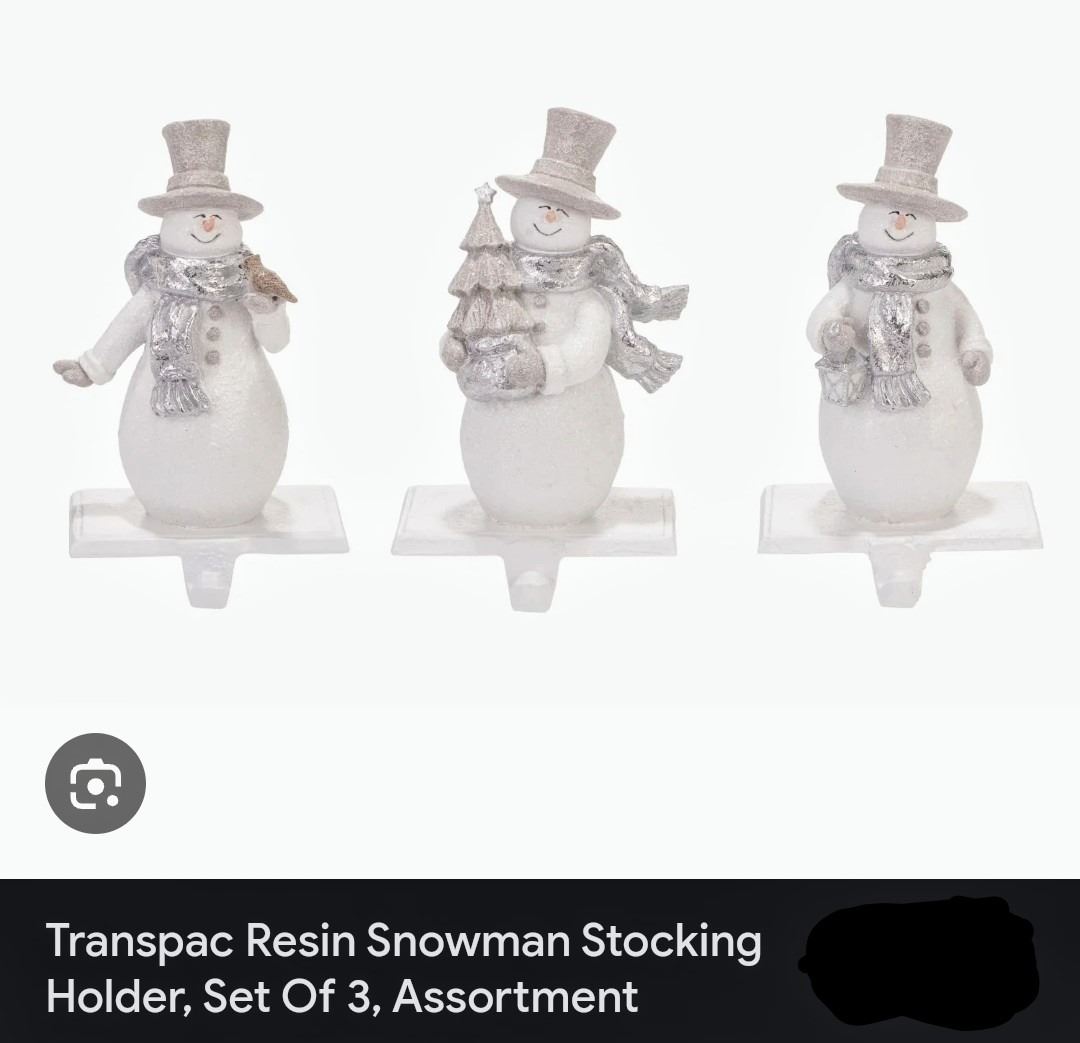The height and width of the screenshot is (1043, 1080).
Task: Search this image with Google Lens
Action: [95, 783]
